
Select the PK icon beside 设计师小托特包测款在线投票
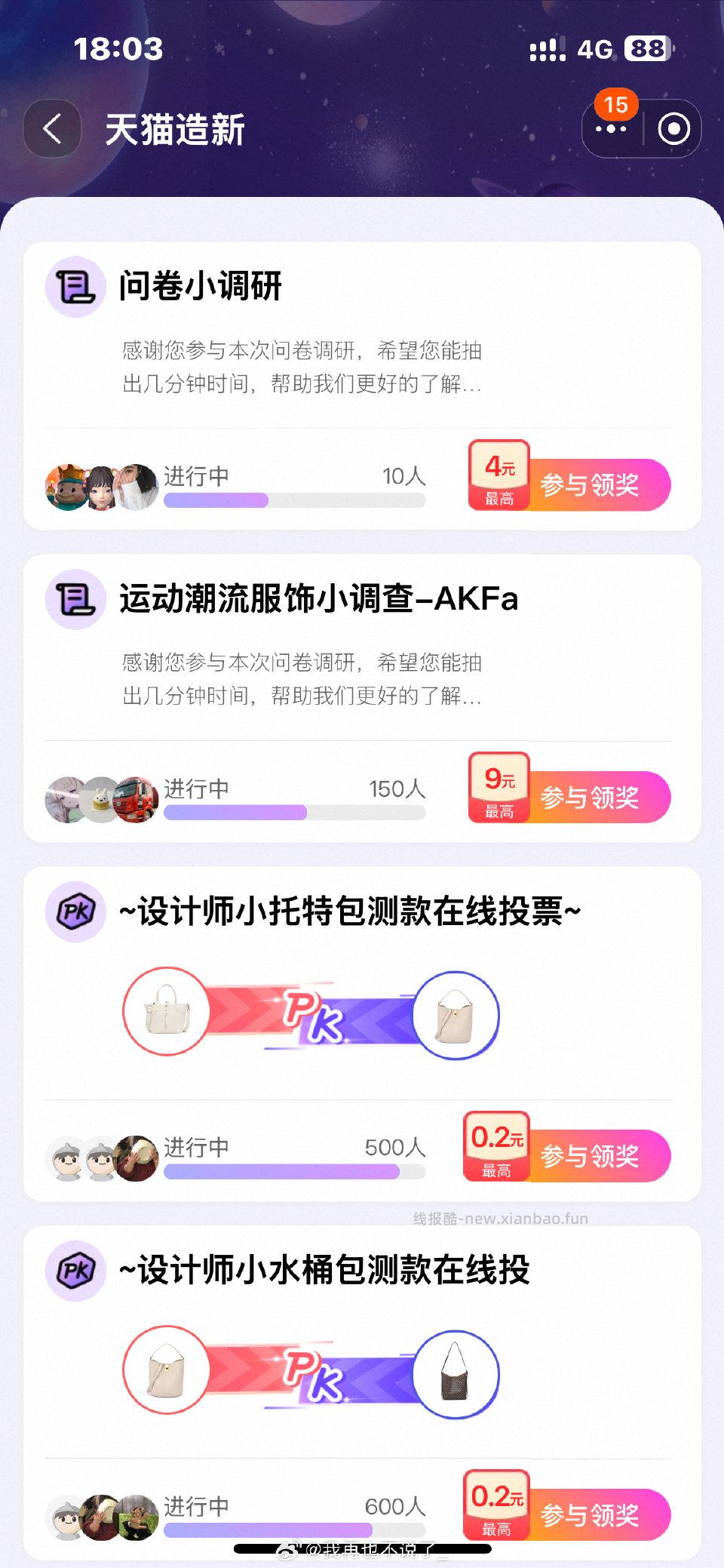coord(76,911)
